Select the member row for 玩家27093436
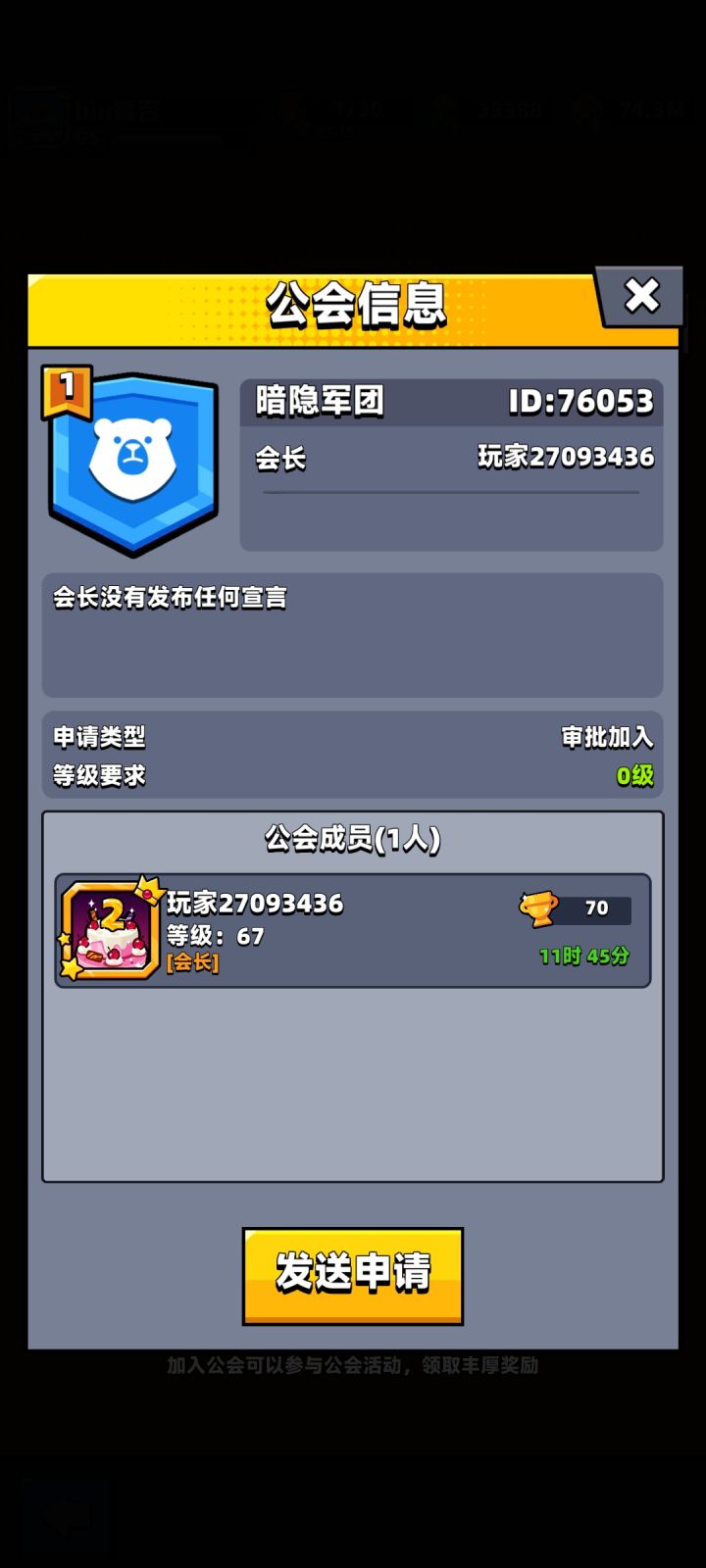Screen dimensions: 706x1568 [353, 929]
